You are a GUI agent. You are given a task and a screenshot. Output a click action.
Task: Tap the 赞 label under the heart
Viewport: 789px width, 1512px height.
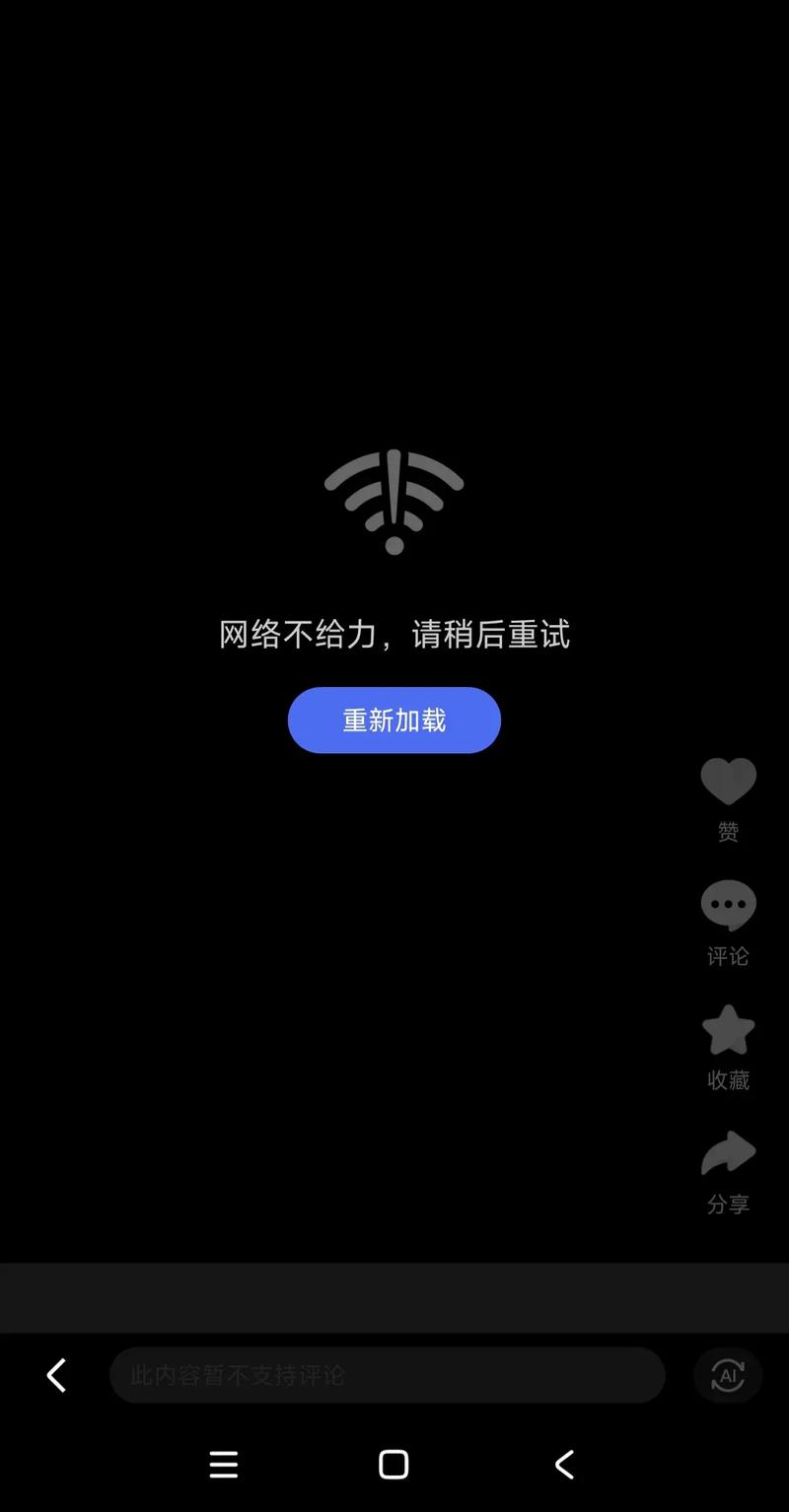point(728,831)
